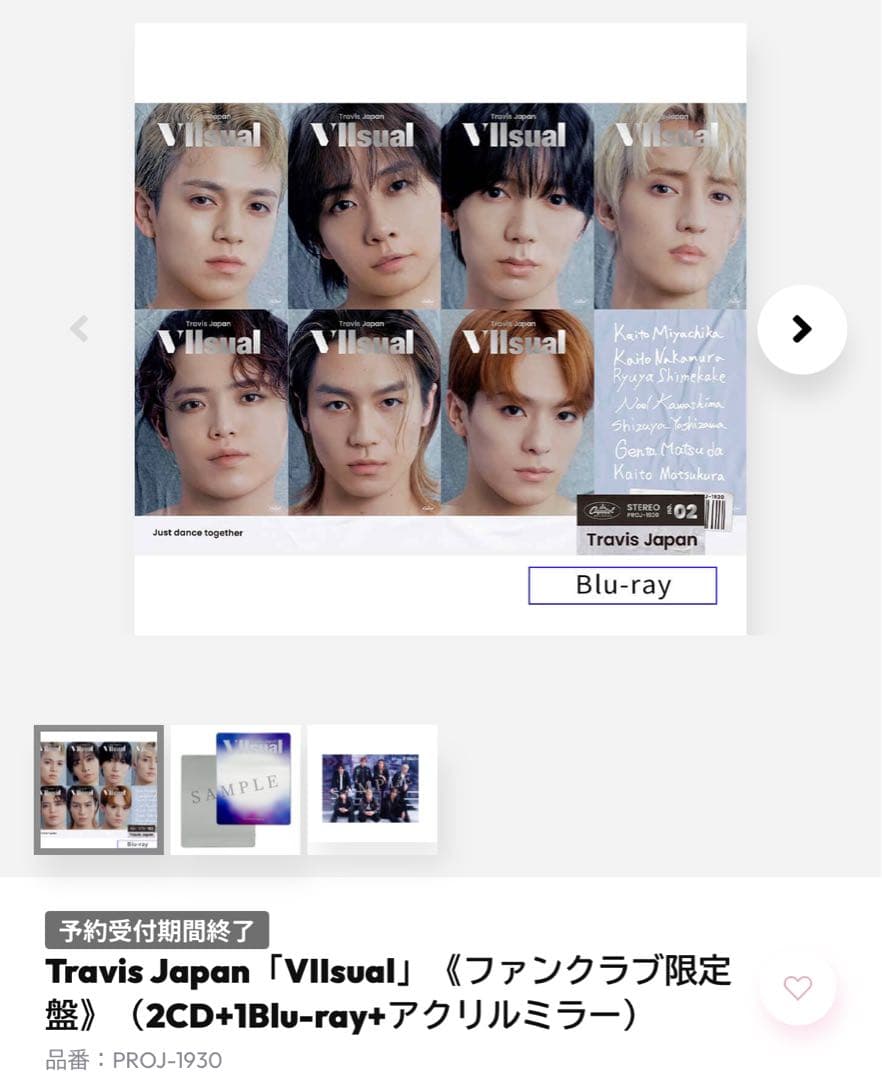Click the Just dance together caption area
The height and width of the screenshot is (1080, 882).
[x=195, y=533]
